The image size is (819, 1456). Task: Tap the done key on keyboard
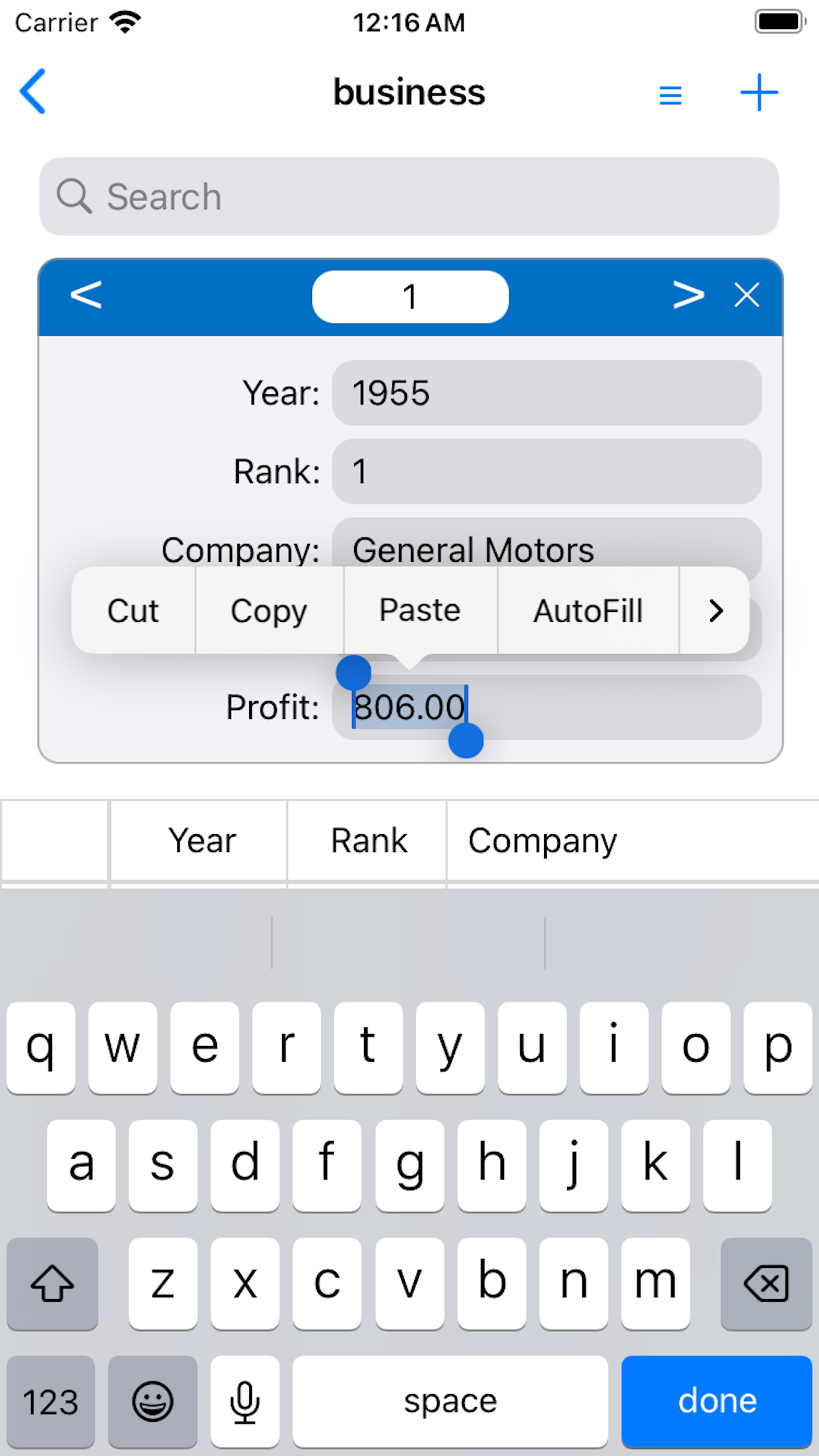[x=717, y=1402]
